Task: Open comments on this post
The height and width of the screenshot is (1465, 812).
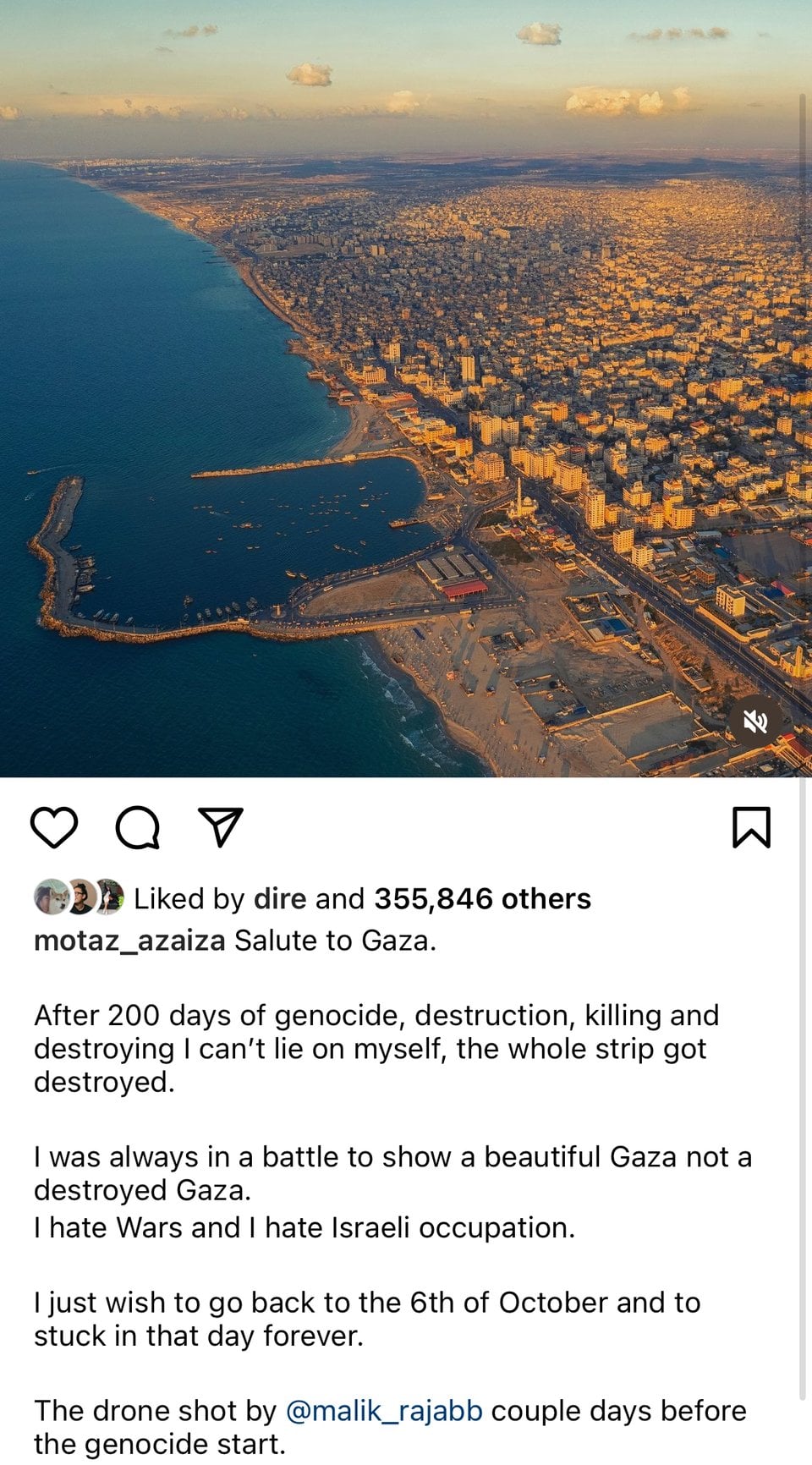Action: pos(138,827)
